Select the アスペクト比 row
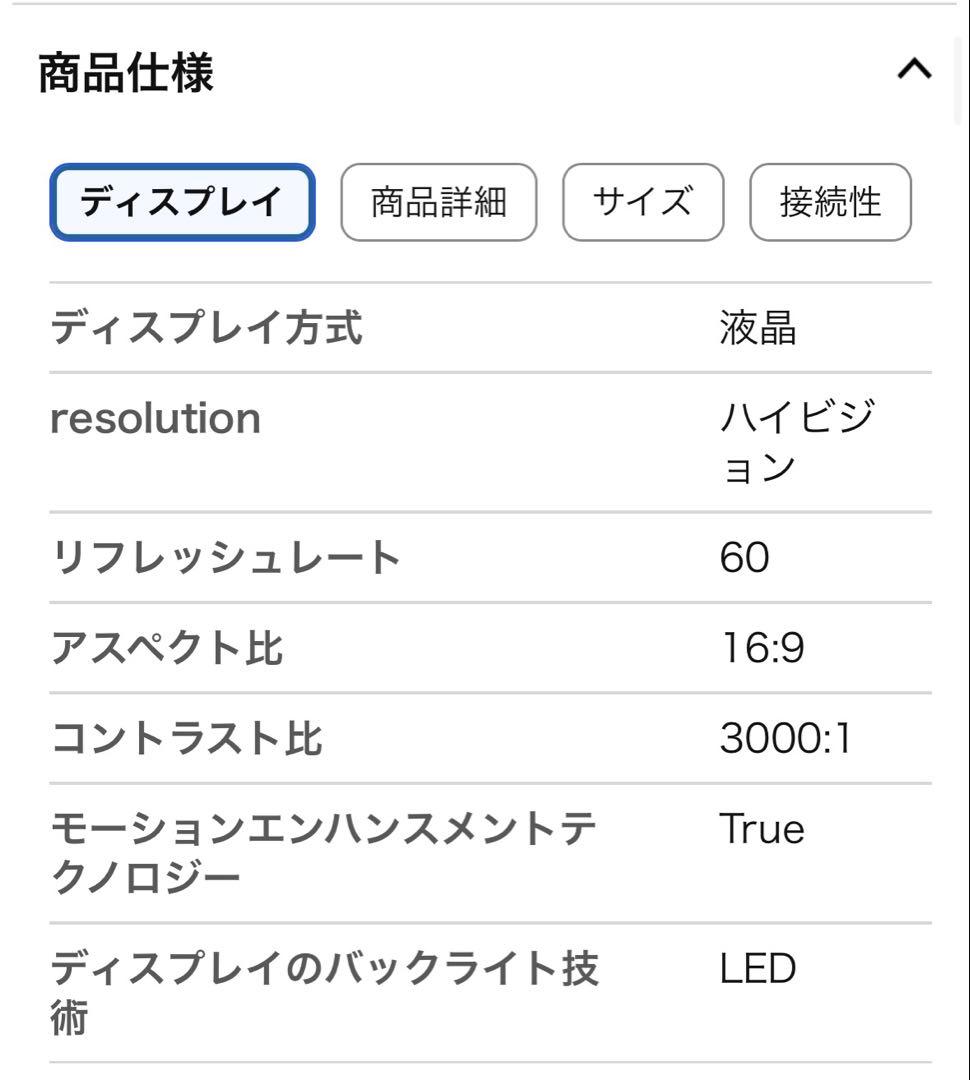The height and width of the screenshot is (1080, 970). tap(165, 648)
